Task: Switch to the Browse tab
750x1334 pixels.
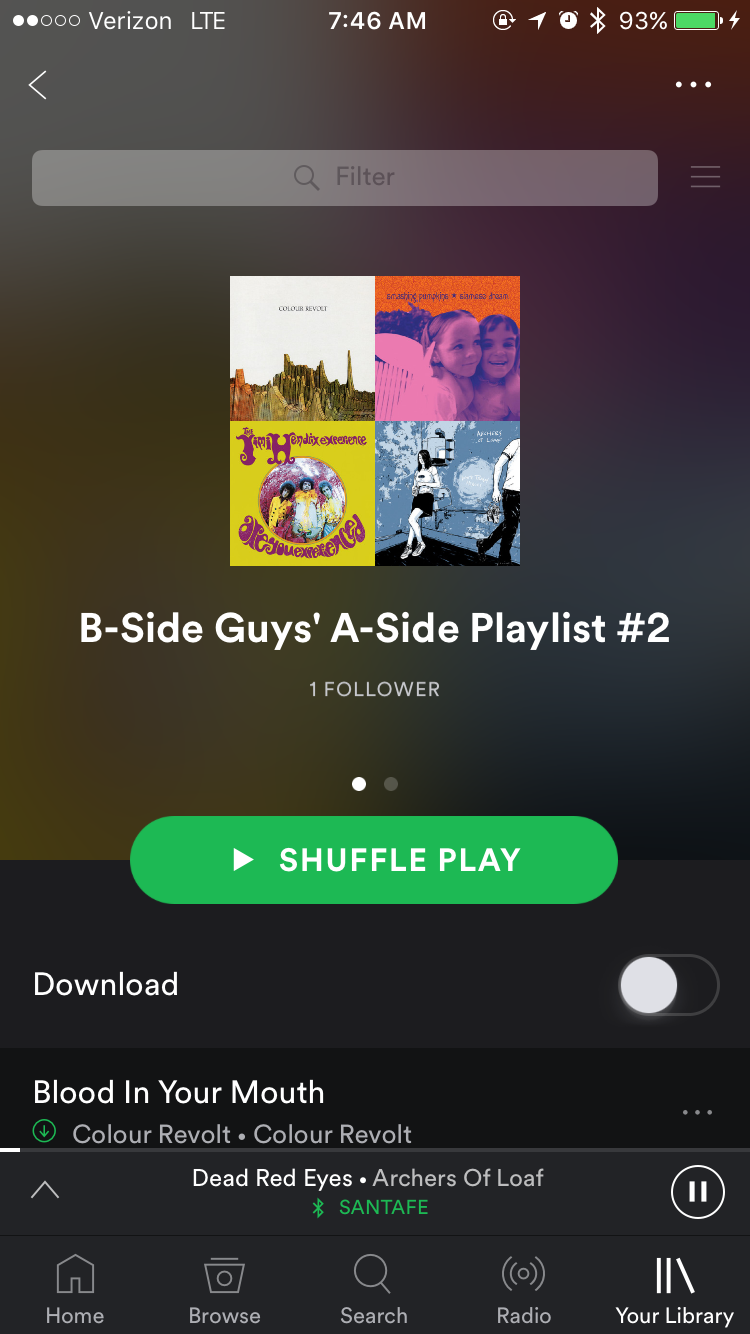Action: (x=225, y=1290)
